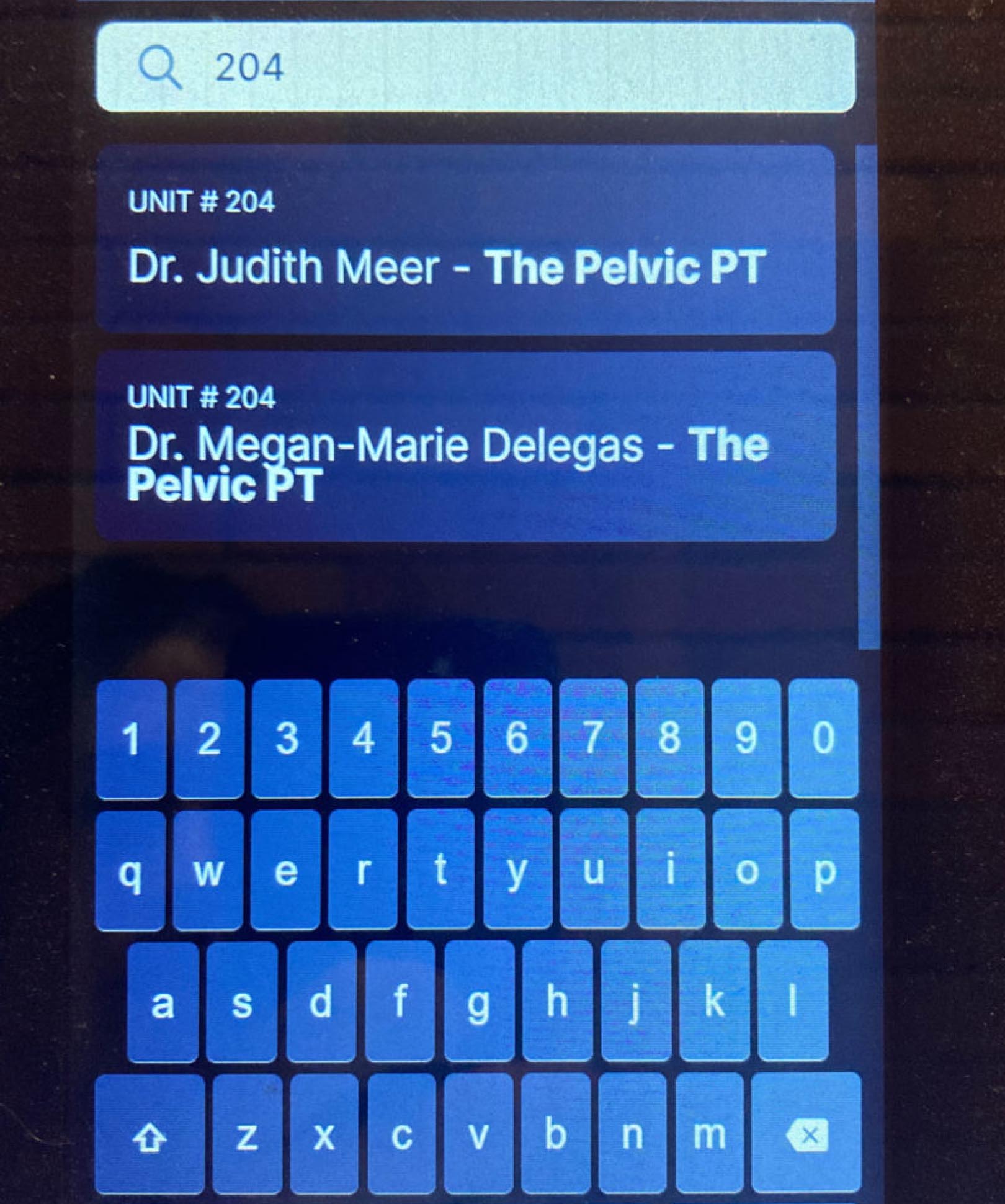Tap the letter g key
1005x1204 pixels.
tap(478, 1003)
